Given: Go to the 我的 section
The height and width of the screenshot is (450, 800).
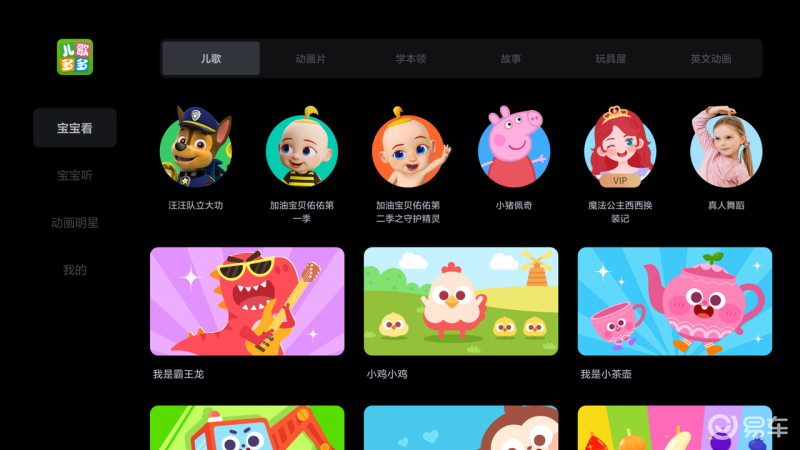Looking at the screenshot, I should tap(75, 270).
